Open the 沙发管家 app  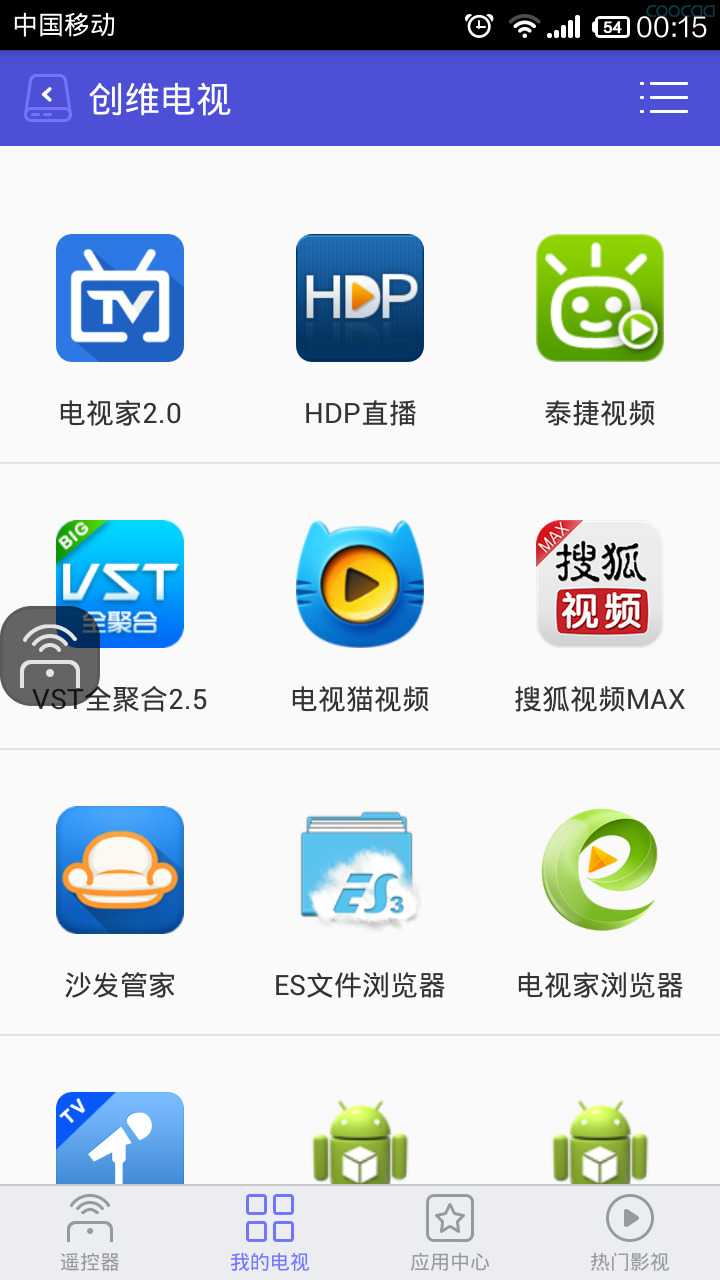click(x=120, y=870)
